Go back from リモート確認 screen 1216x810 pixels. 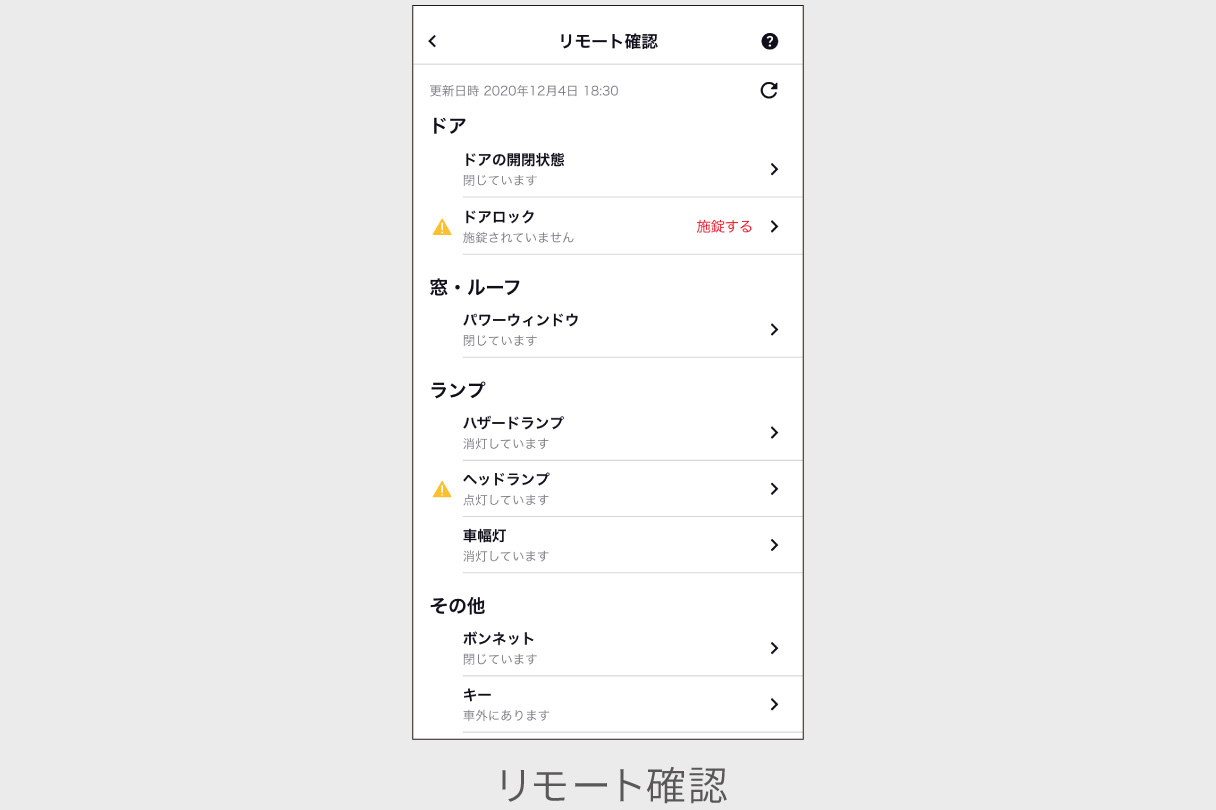click(432, 41)
